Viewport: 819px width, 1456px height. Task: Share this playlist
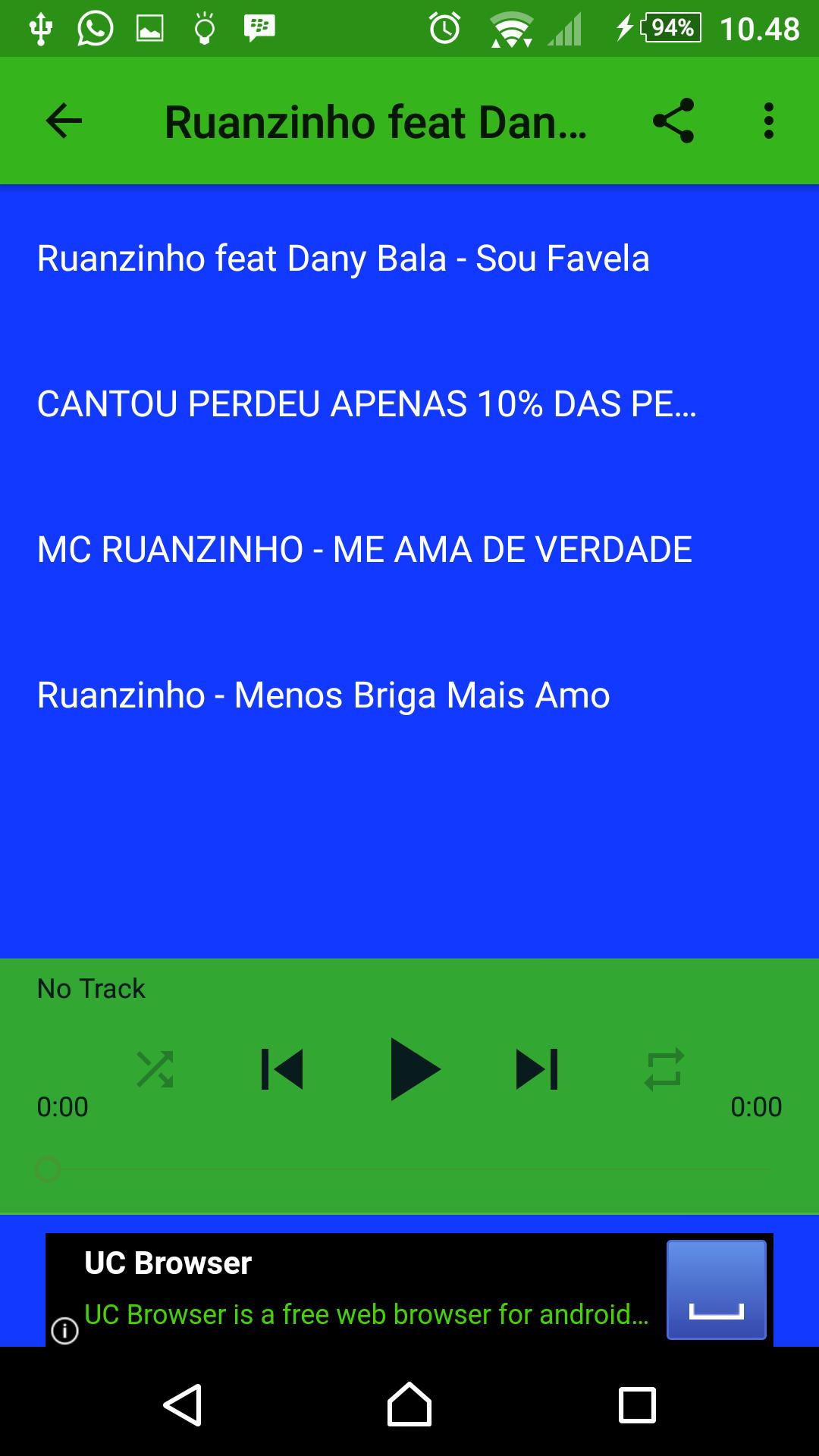coord(673,121)
